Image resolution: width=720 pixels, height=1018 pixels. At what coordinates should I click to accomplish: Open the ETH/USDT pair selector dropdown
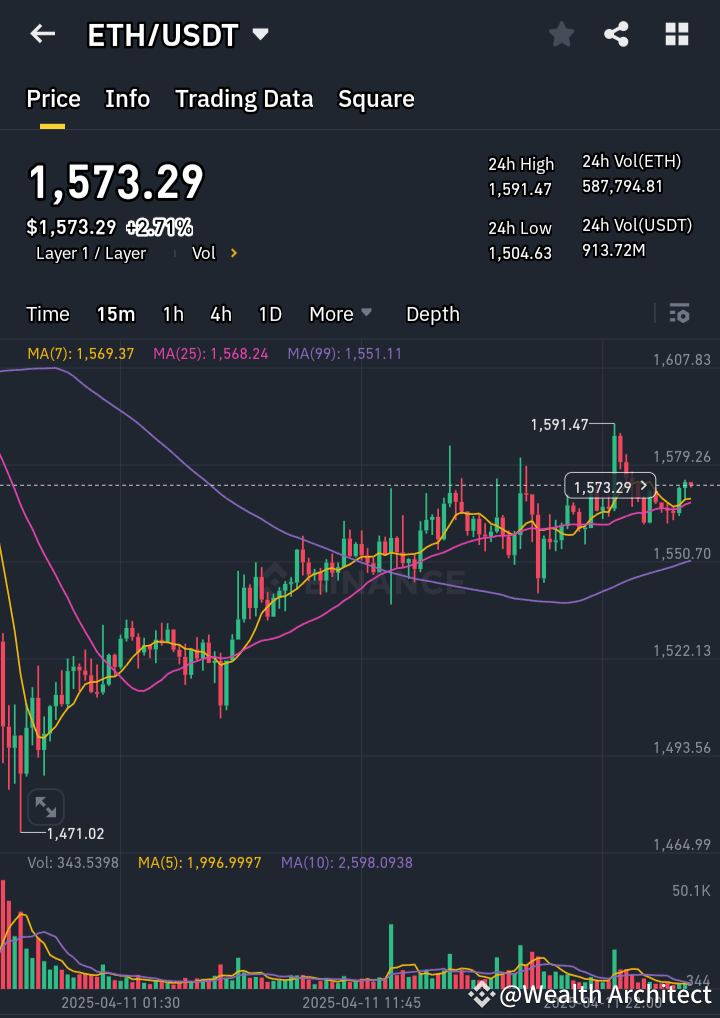click(x=259, y=33)
